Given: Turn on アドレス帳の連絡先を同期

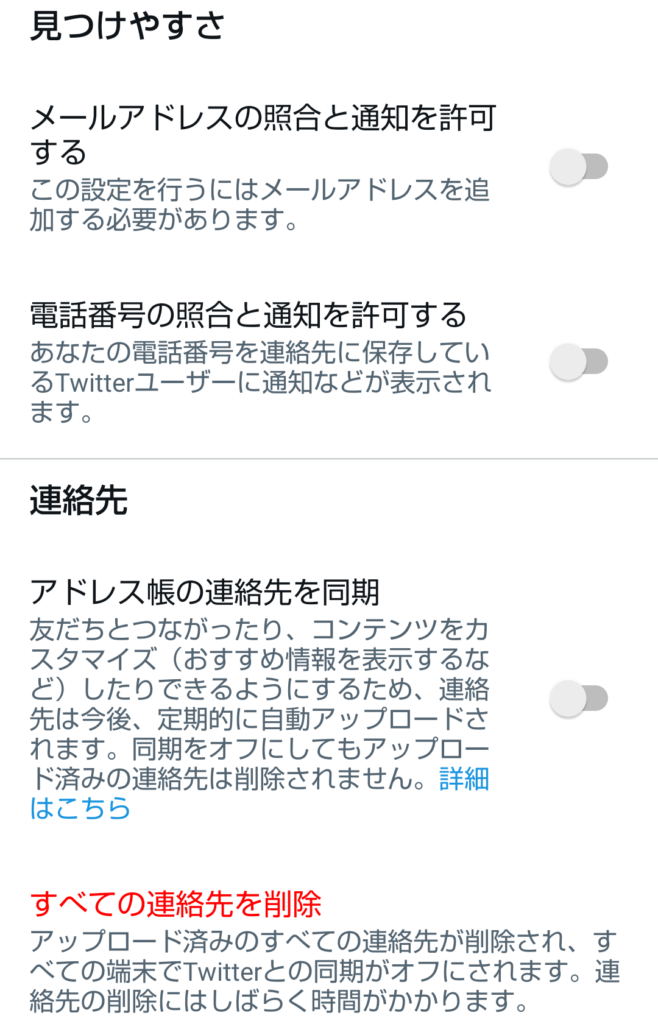Looking at the screenshot, I should point(579,698).
